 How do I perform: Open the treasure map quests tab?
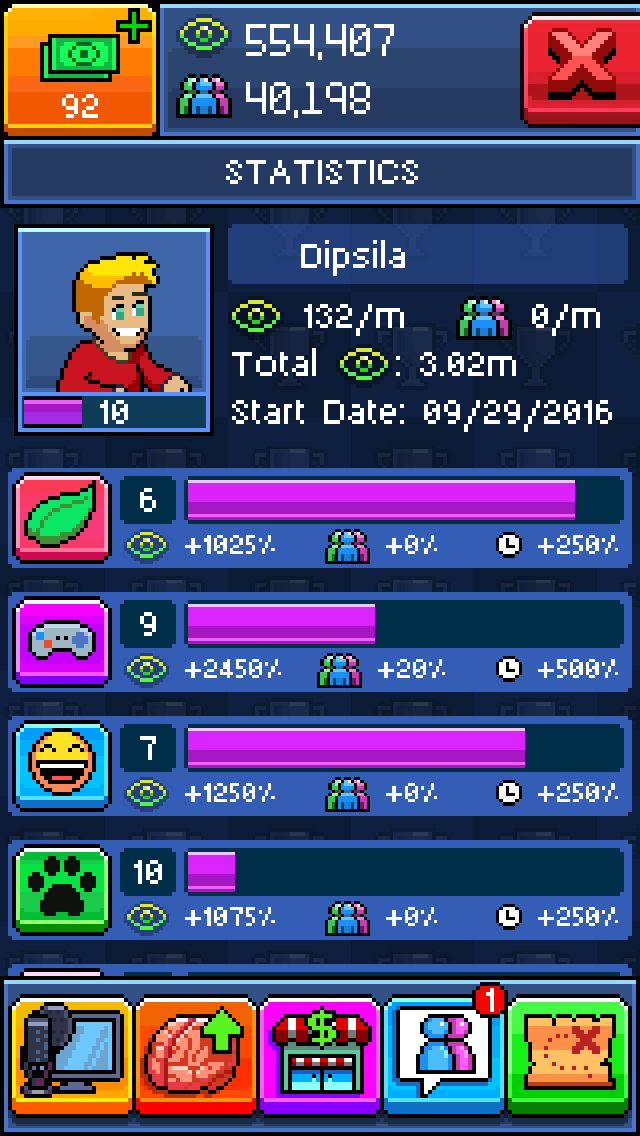[x=568, y=1056]
